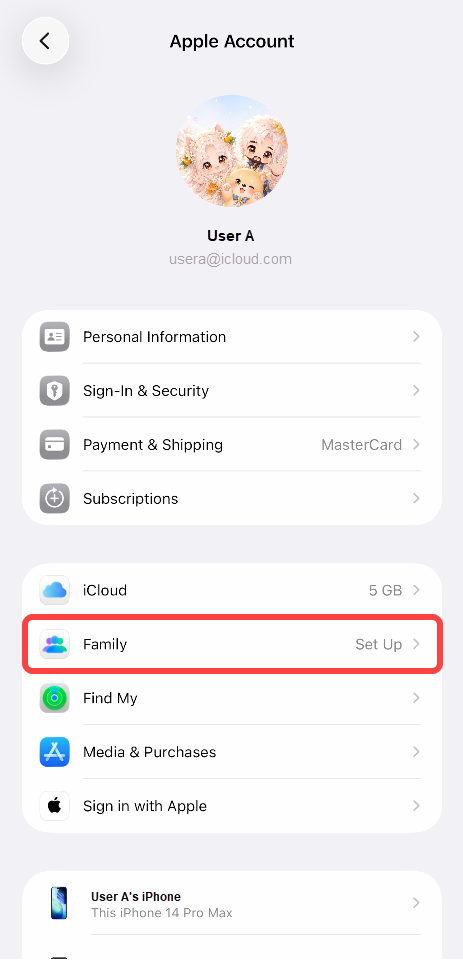This screenshot has width=463, height=960.
Task: Open Payment & Shipping
Action: point(232,444)
